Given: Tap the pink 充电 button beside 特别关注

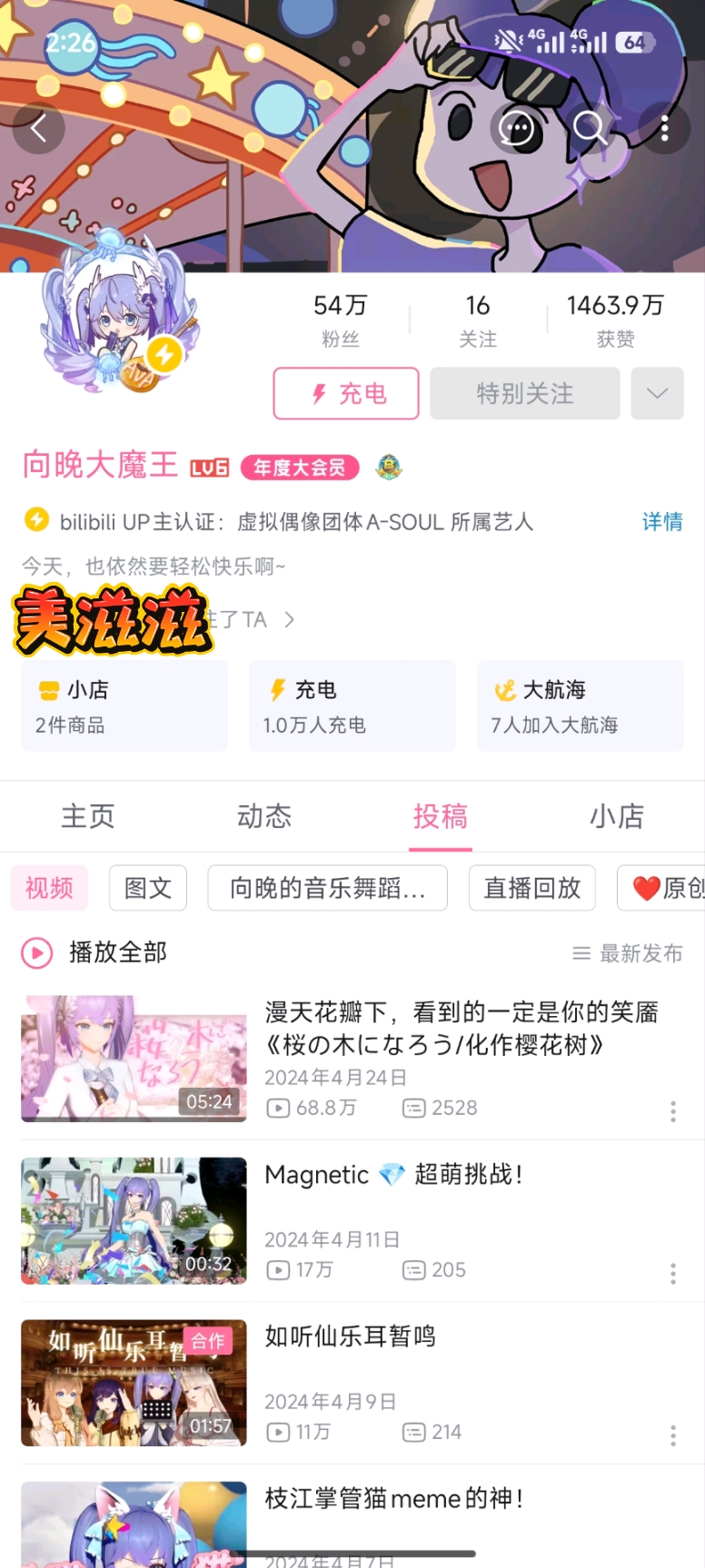Looking at the screenshot, I should tap(346, 393).
